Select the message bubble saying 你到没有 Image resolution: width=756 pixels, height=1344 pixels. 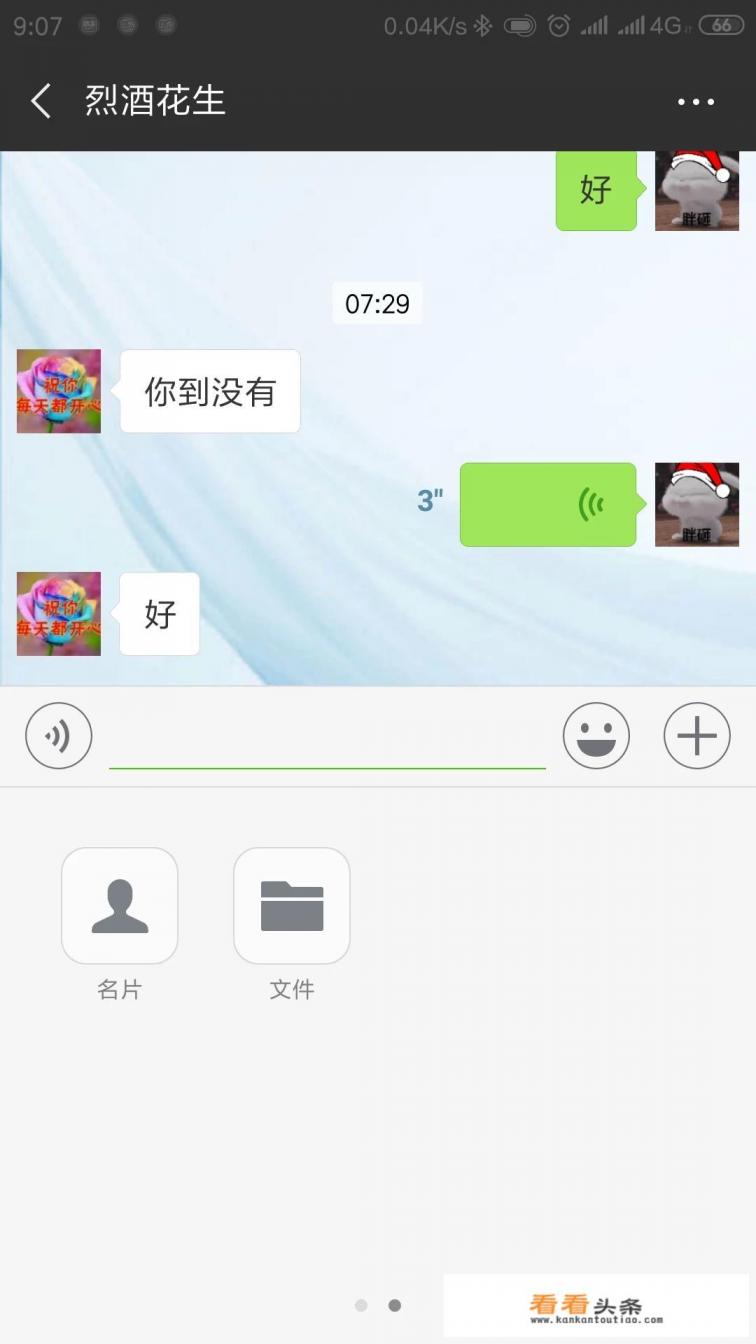(x=209, y=391)
